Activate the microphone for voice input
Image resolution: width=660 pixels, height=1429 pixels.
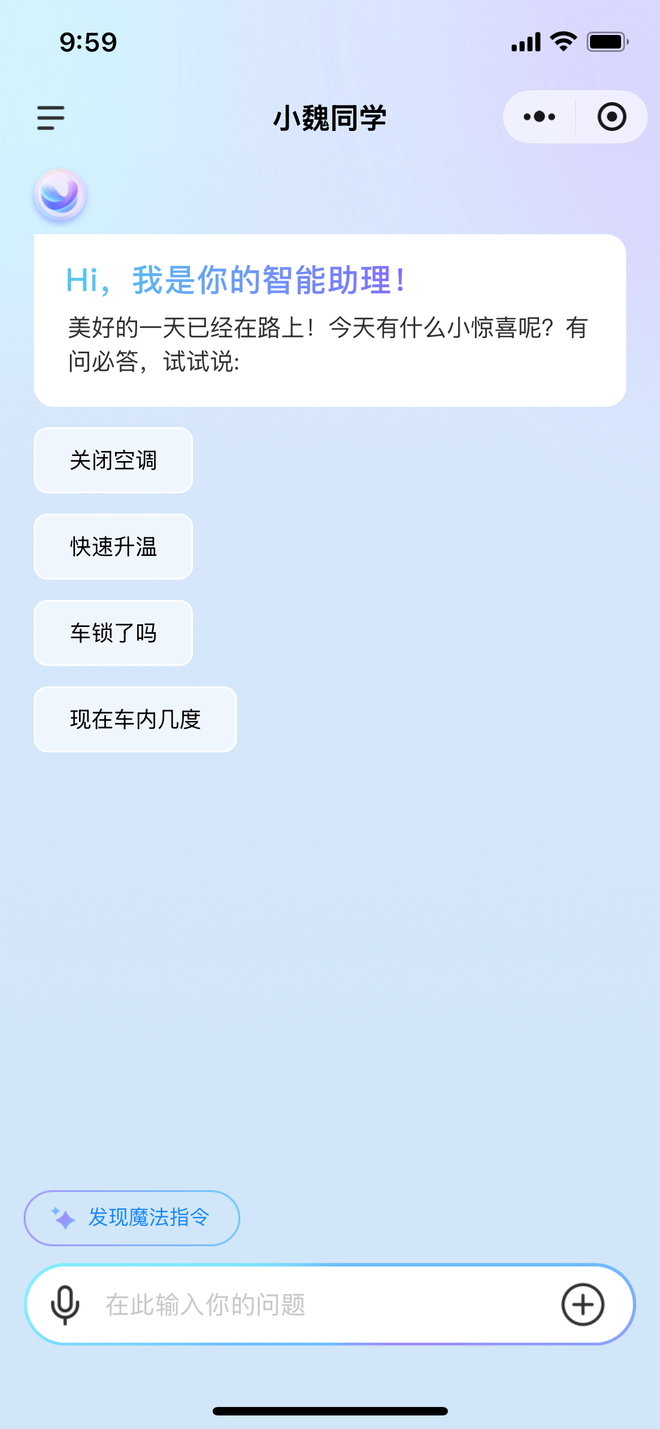[65, 1305]
